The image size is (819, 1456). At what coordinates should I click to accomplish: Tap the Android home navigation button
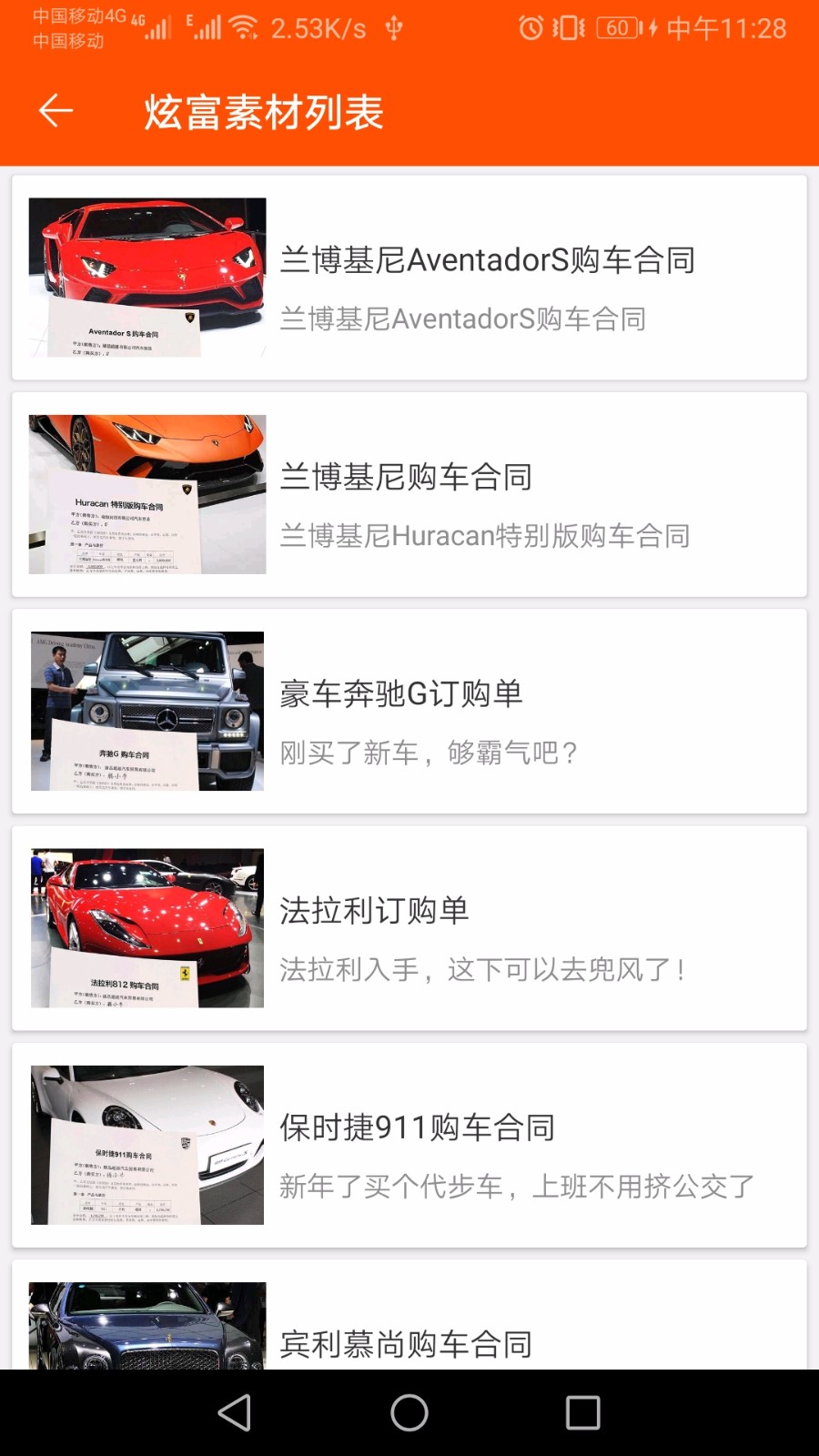click(409, 1413)
